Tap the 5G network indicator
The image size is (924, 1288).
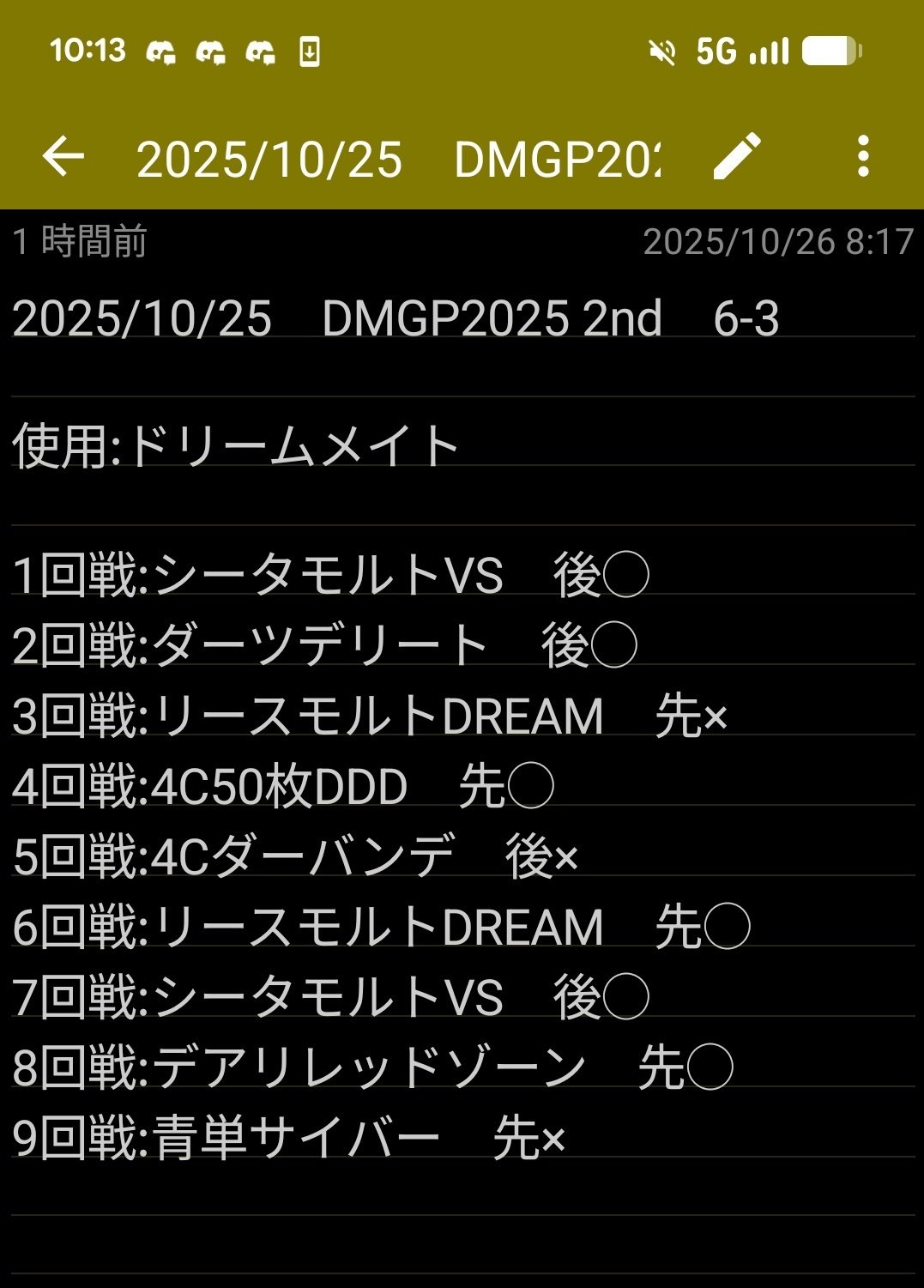pos(717,51)
